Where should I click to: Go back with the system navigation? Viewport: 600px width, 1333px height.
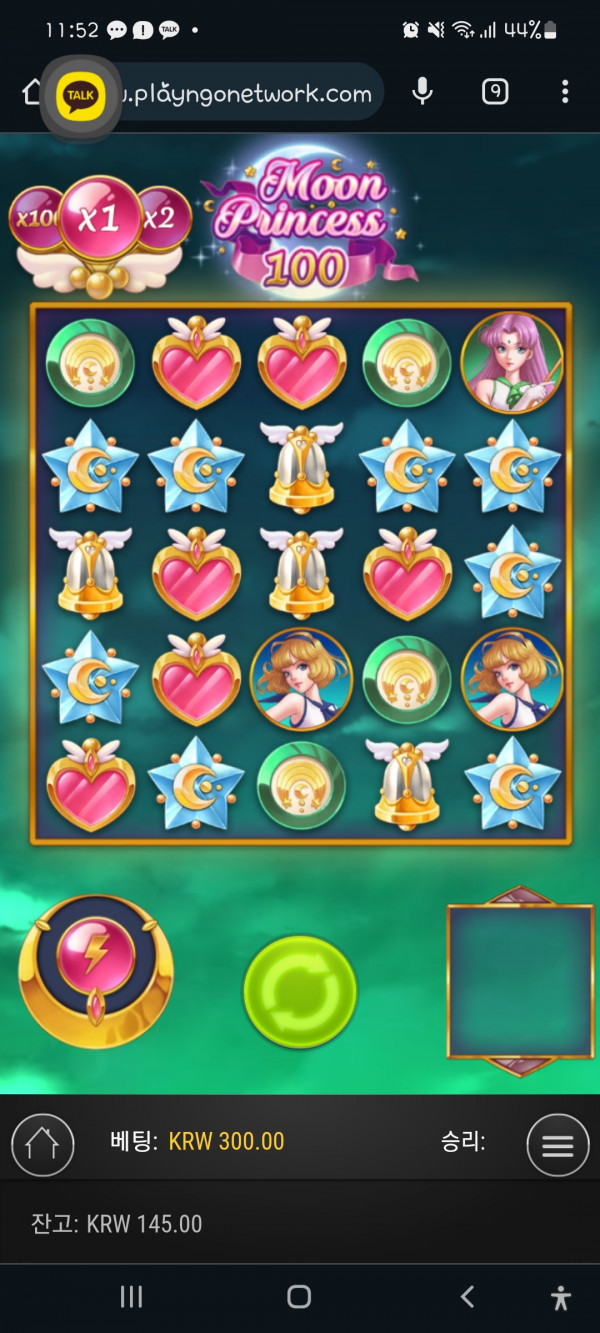[467, 1297]
